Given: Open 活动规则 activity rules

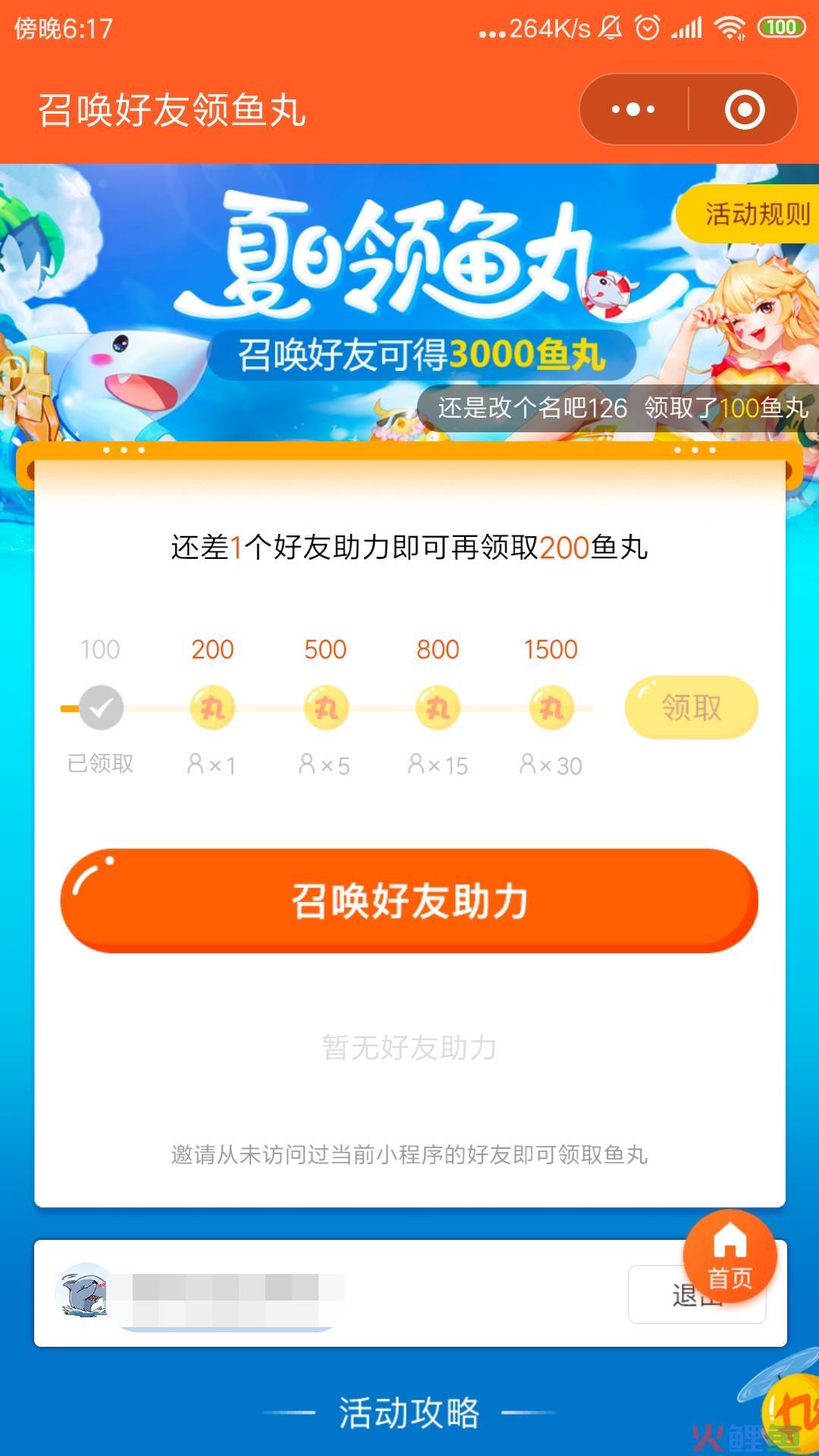Looking at the screenshot, I should tap(755, 215).
